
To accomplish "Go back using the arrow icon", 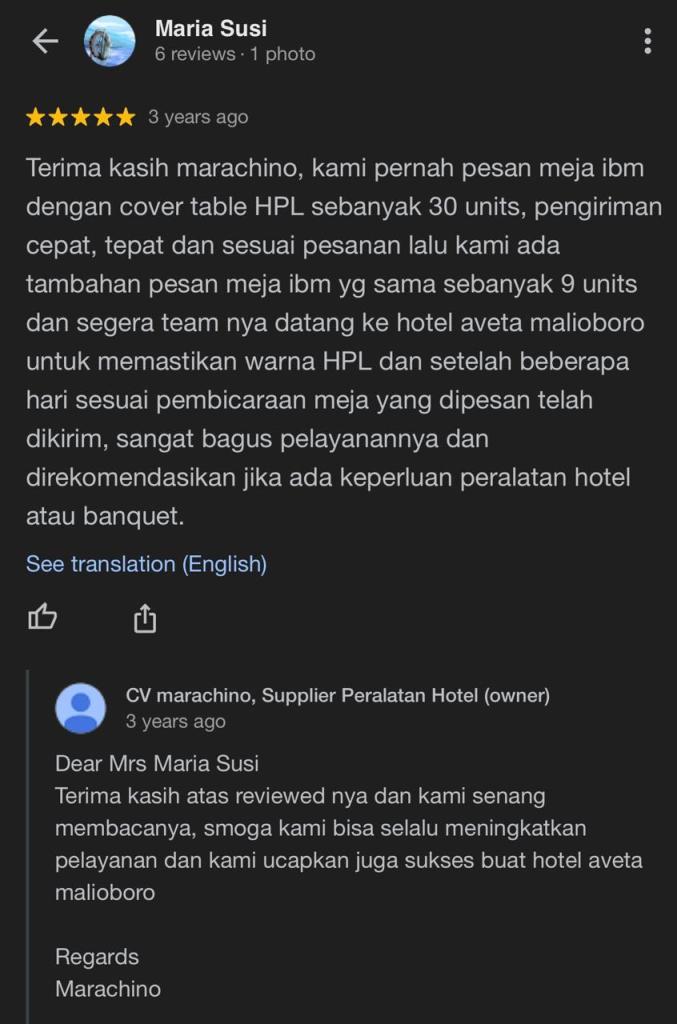I will (x=45, y=41).
